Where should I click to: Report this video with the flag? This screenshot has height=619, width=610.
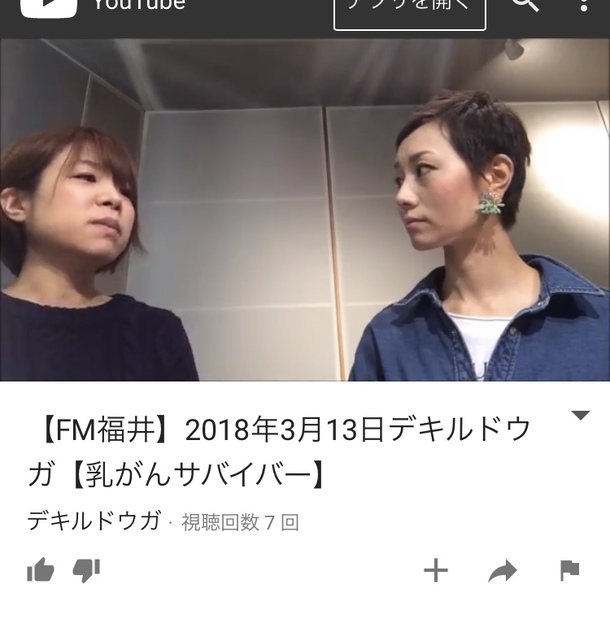(569, 571)
